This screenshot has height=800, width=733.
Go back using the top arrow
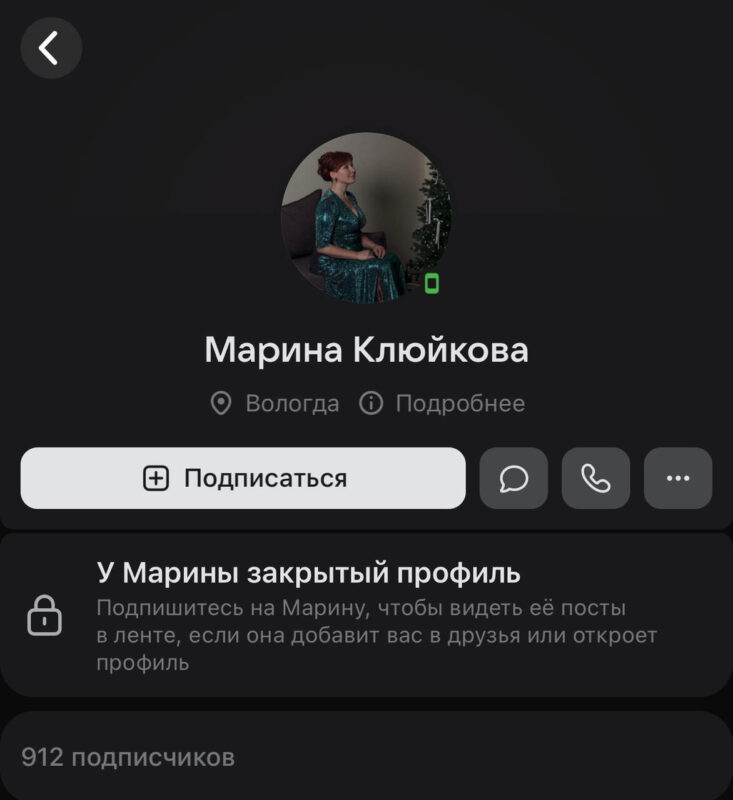coord(50,47)
